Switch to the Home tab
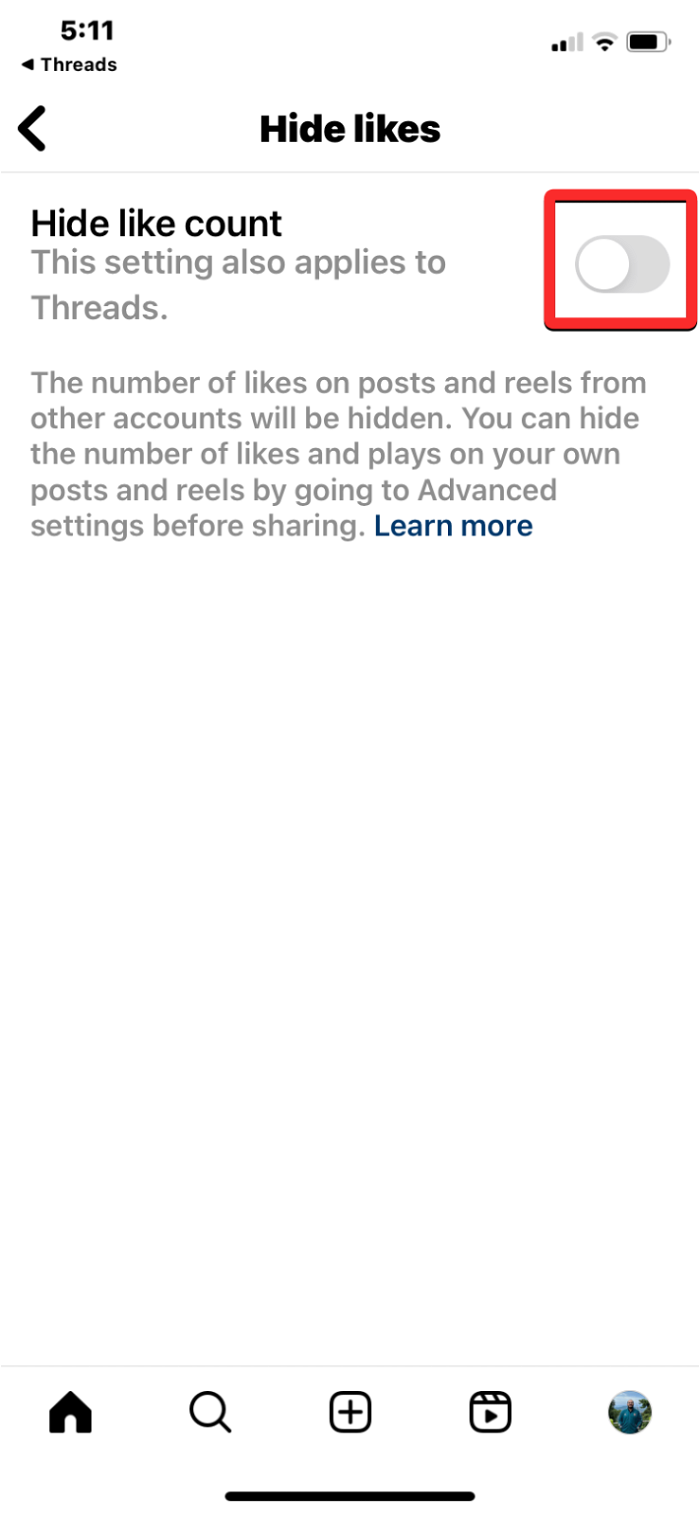The image size is (700, 1516). (x=70, y=1413)
